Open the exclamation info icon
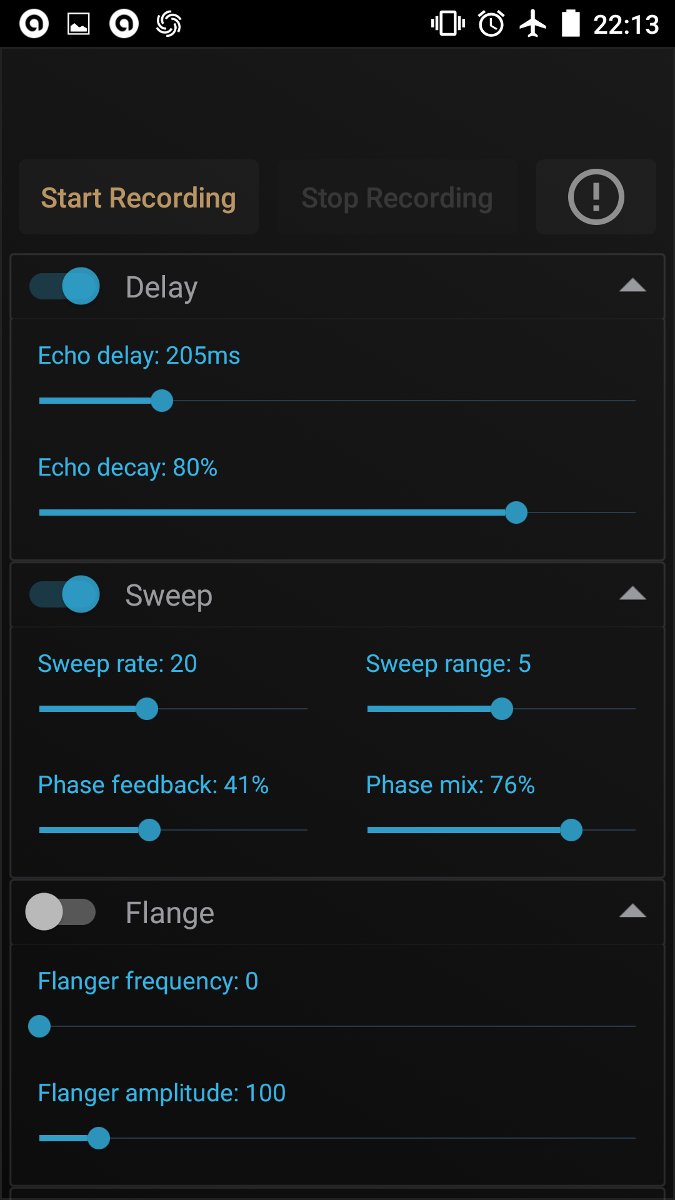Image resolution: width=675 pixels, height=1200 pixels. [596, 197]
